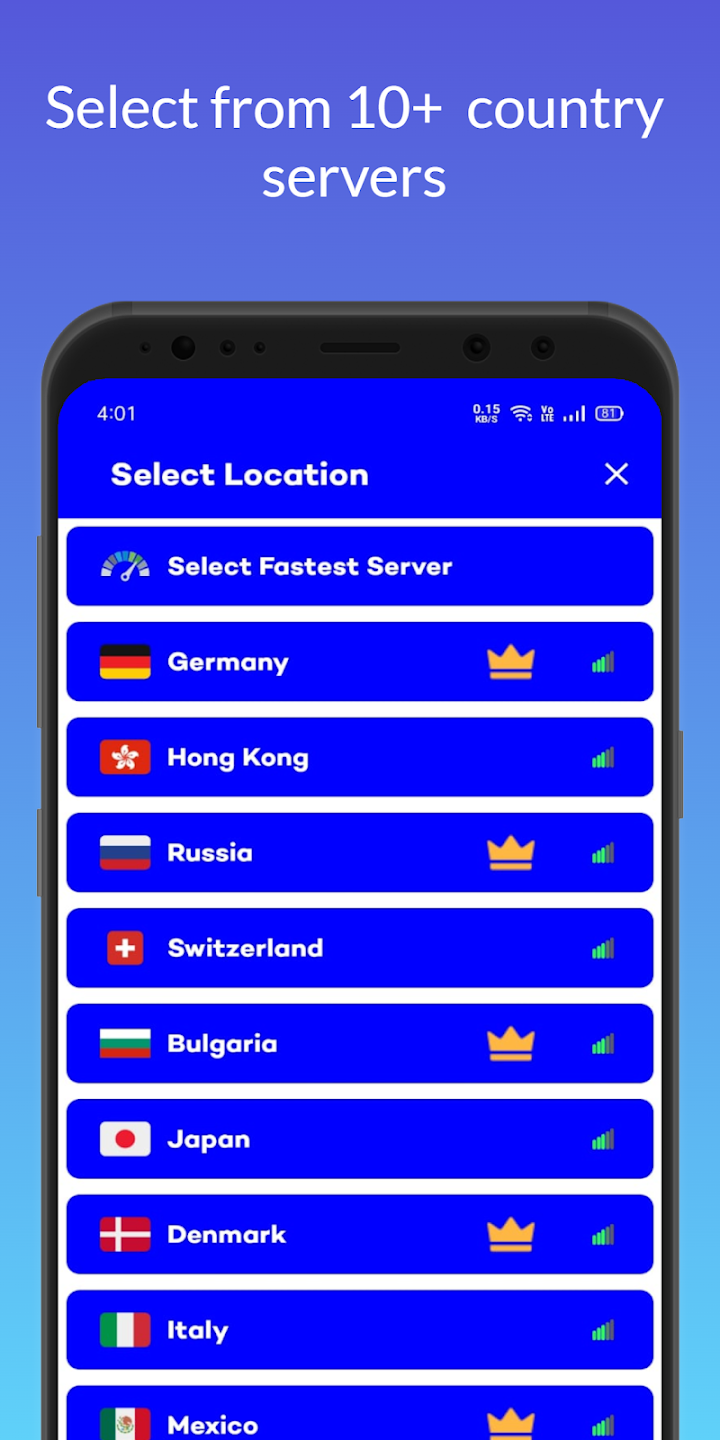
Task: Click the battery indicator in the status bar
Action: click(x=606, y=413)
